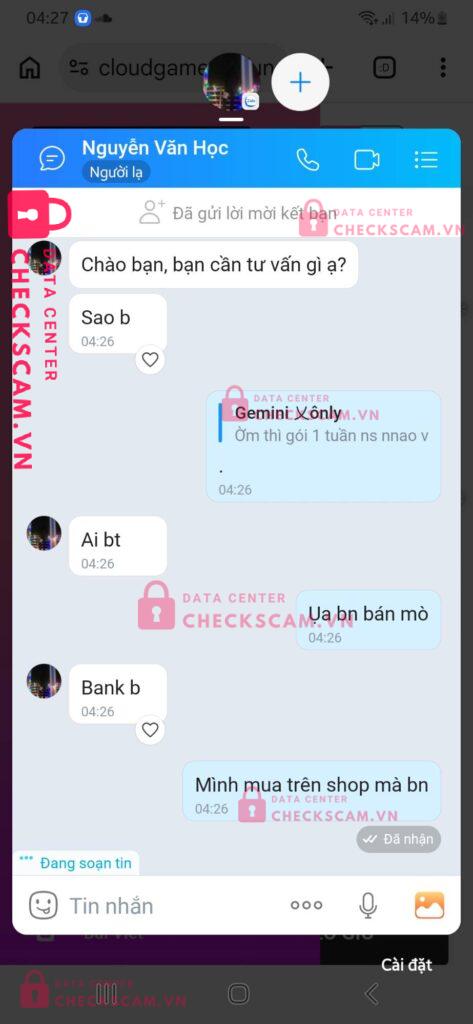The height and width of the screenshot is (1024, 473).
Task: Open recent apps from the navigation bar
Action: click(x=105, y=994)
